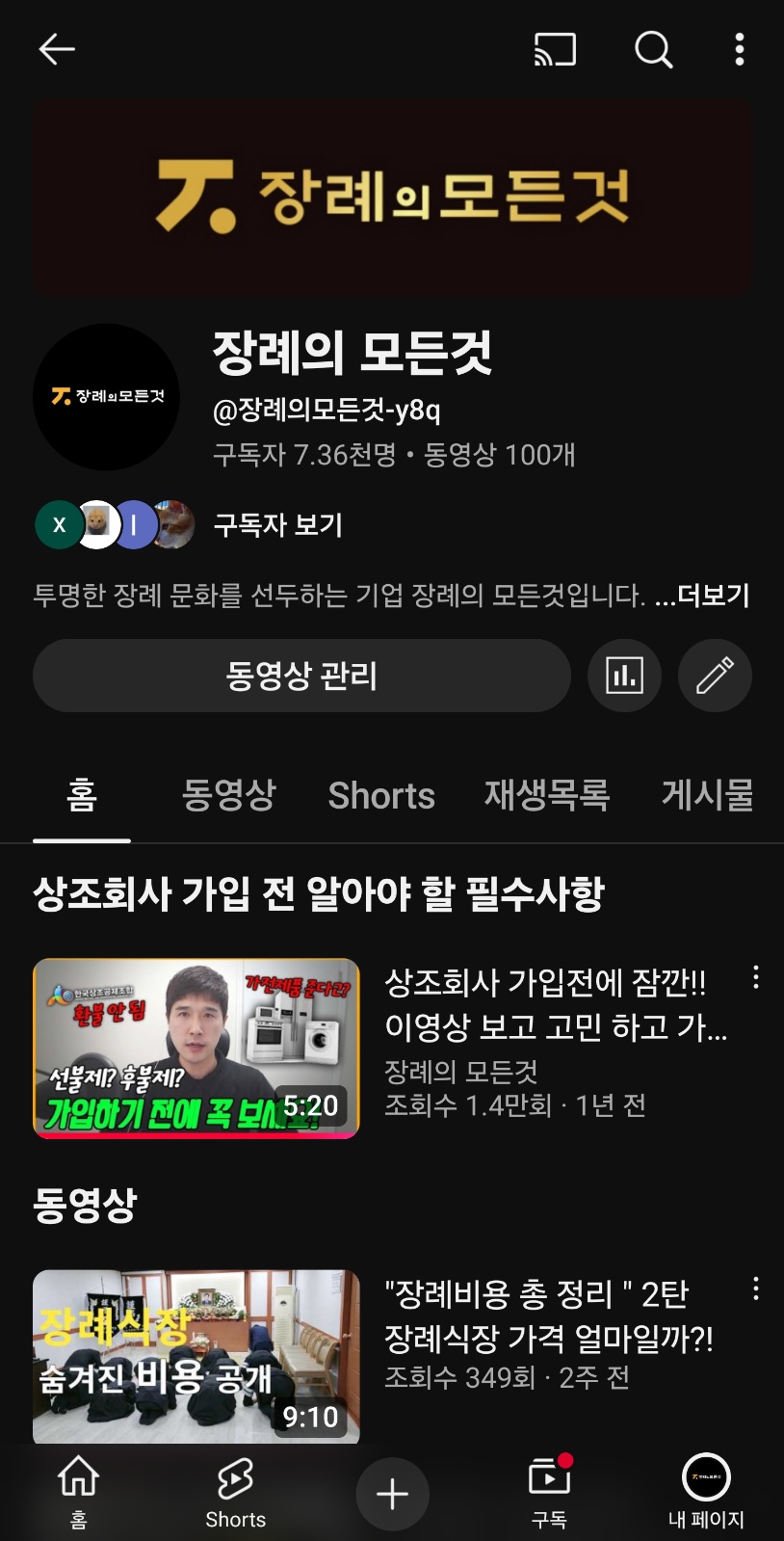Open 동영상 관리 button
This screenshot has height=1541, width=784.
(x=301, y=676)
